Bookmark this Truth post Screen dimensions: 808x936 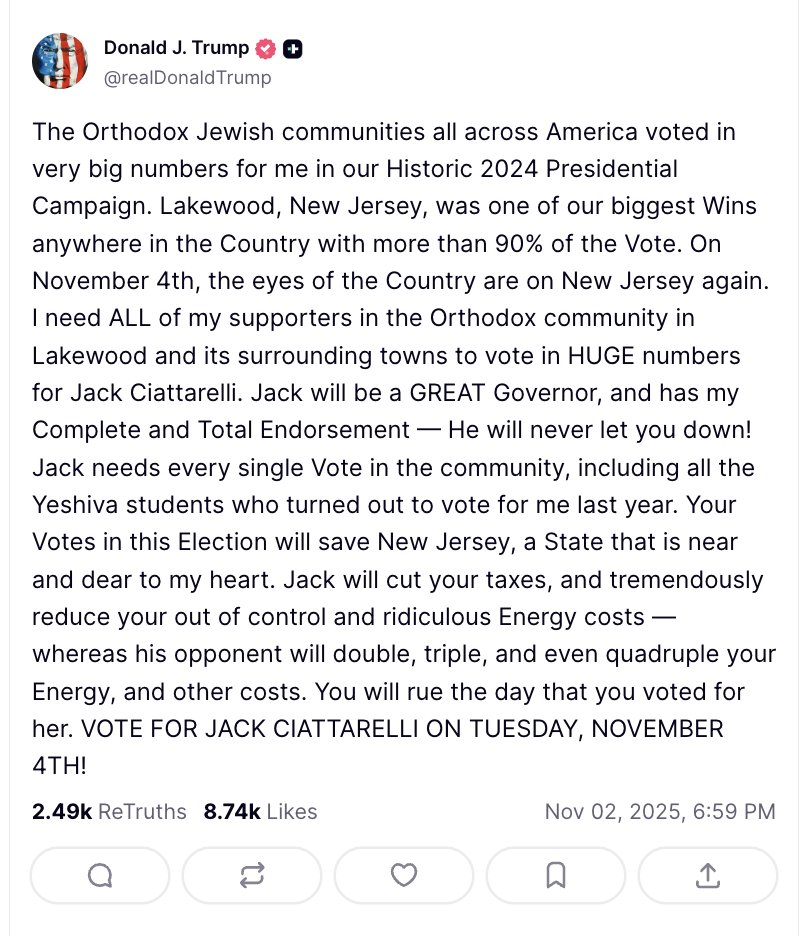pyautogui.click(x=555, y=876)
